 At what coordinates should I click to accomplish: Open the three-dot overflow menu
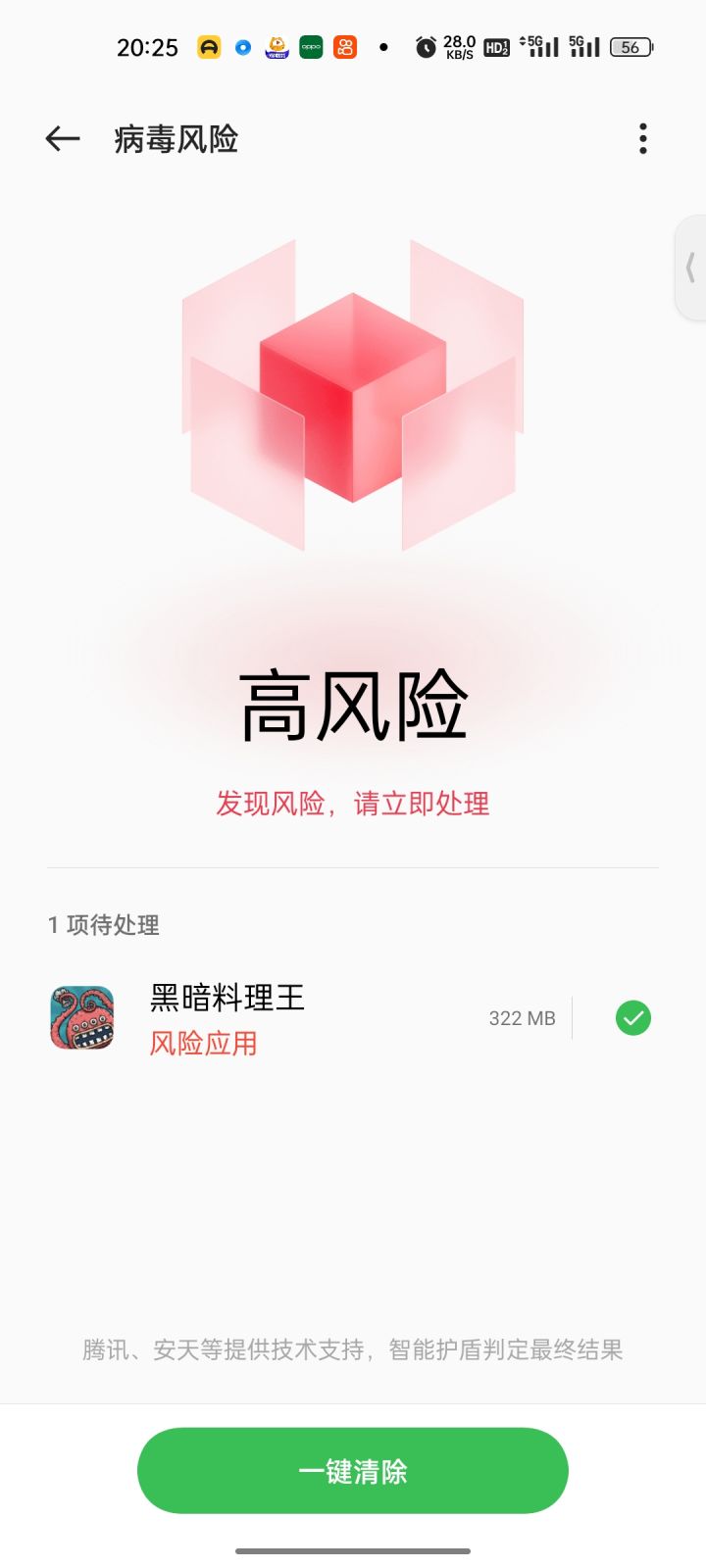tap(642, 139)
